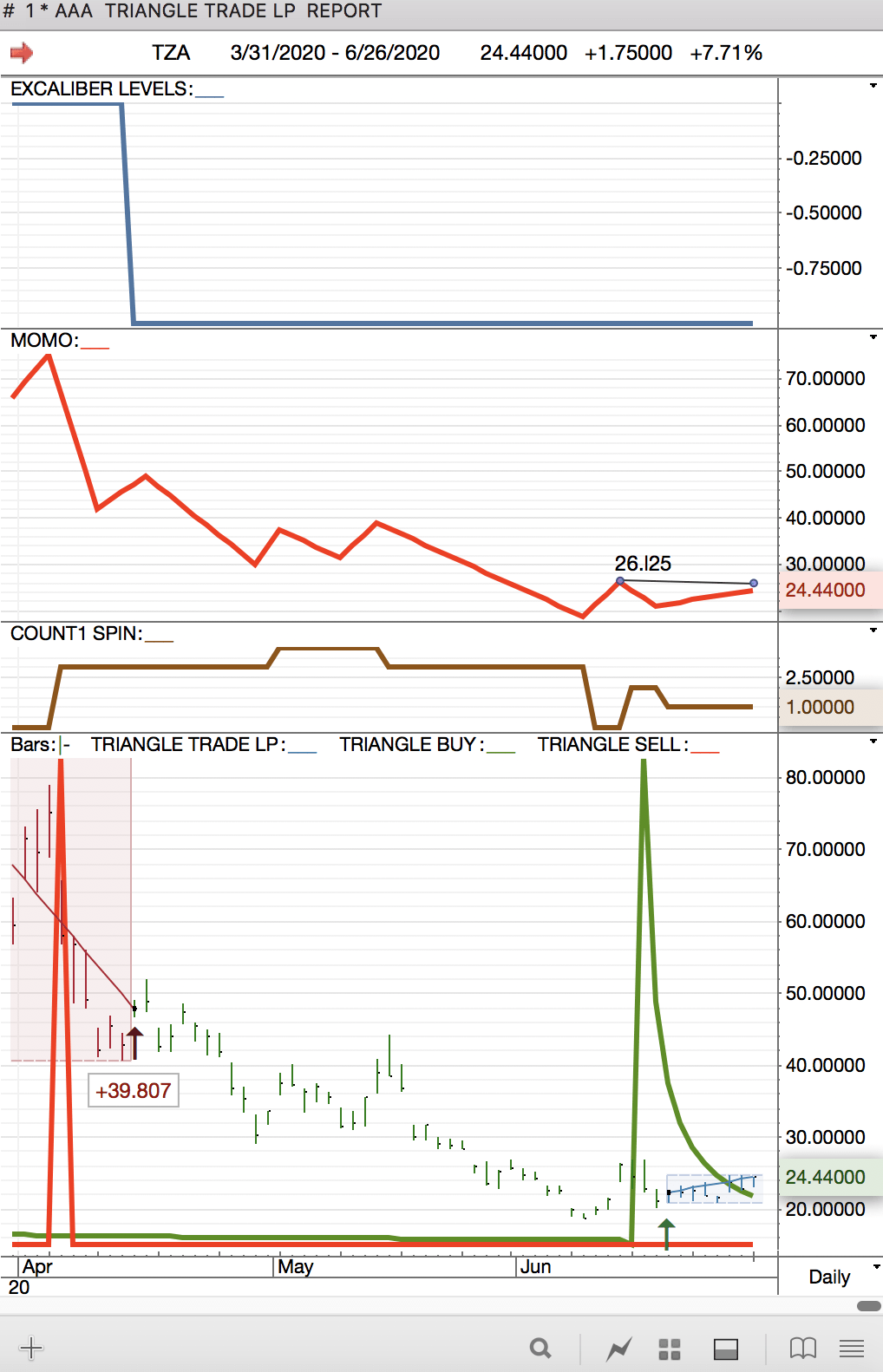Screen dimensions: 883x1372
Task: Tap the plus icon in bottom toolbar
Action: click(31, 1348)
